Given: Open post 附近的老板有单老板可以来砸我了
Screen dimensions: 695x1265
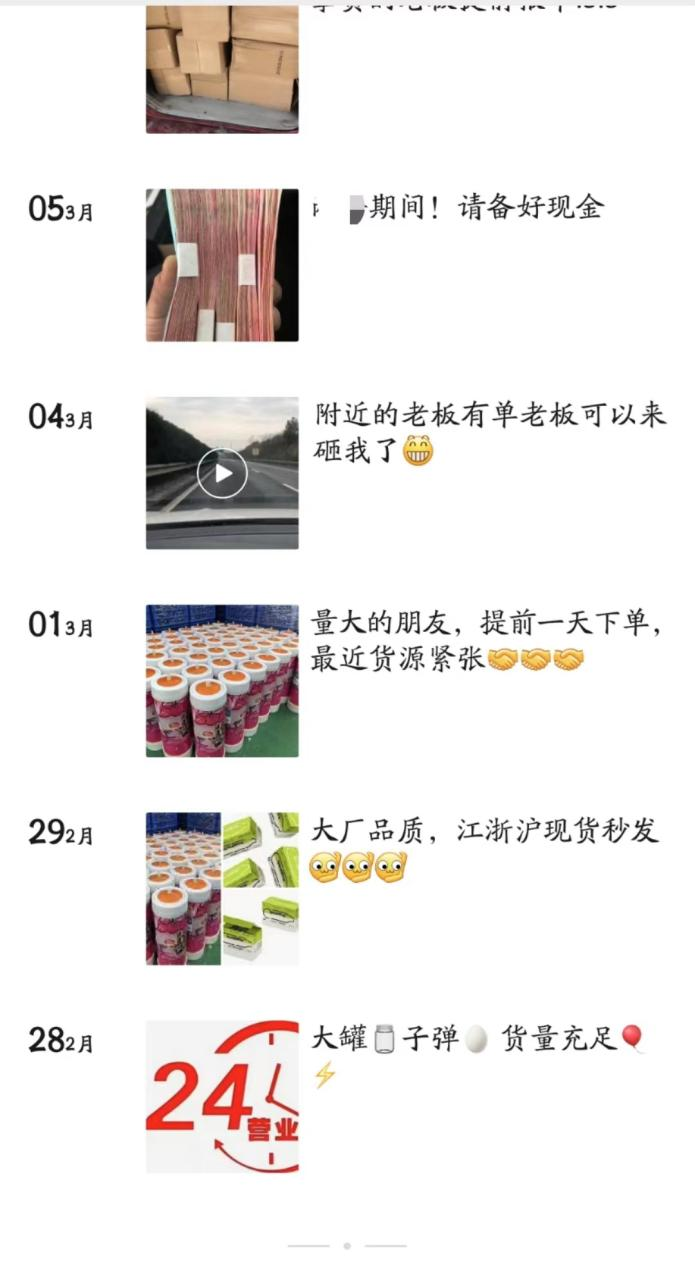Looking at the screenshot, I should tap(488, 434).
